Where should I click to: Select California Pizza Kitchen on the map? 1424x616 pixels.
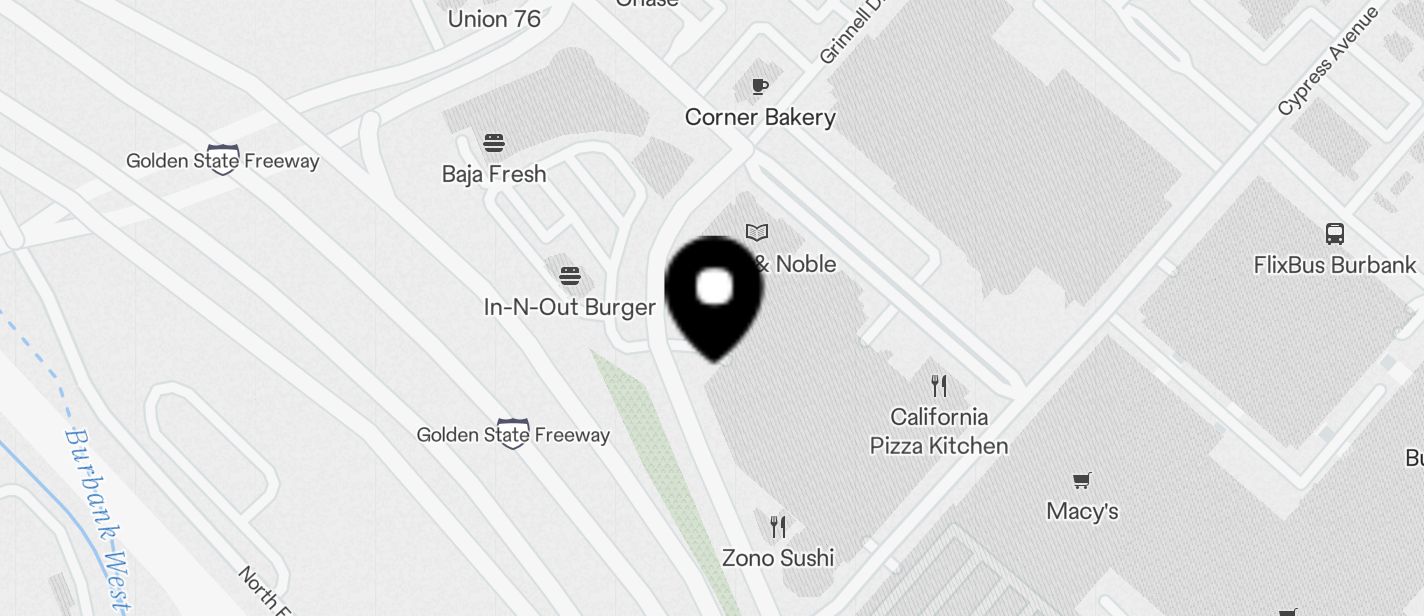pyautogui.click(x=938, y=386)
